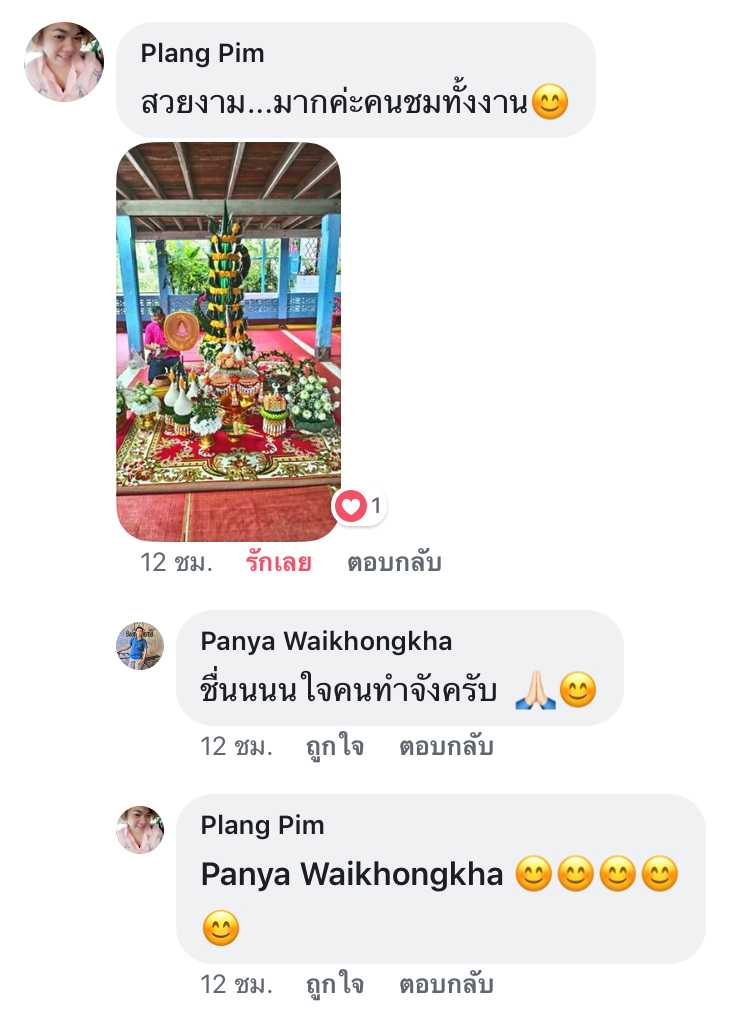Image resolution: width=750 pixels, height=1014 pixels.
Task: Click the Panya Waikhongkha mention in the reply
Action: (352, 874)
